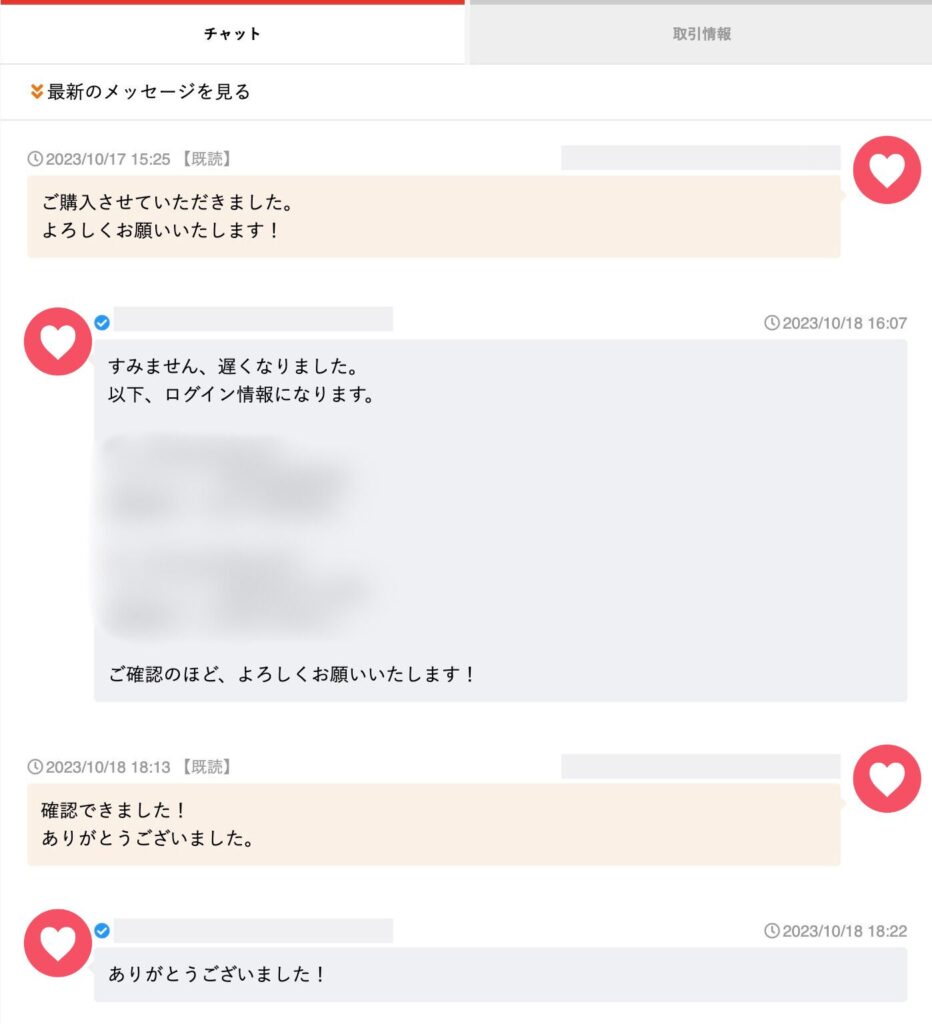Screen dimensions: 932x1024
Task: Open the seller avatar on the 16:07 message
Action: click(x=58, y=342)
